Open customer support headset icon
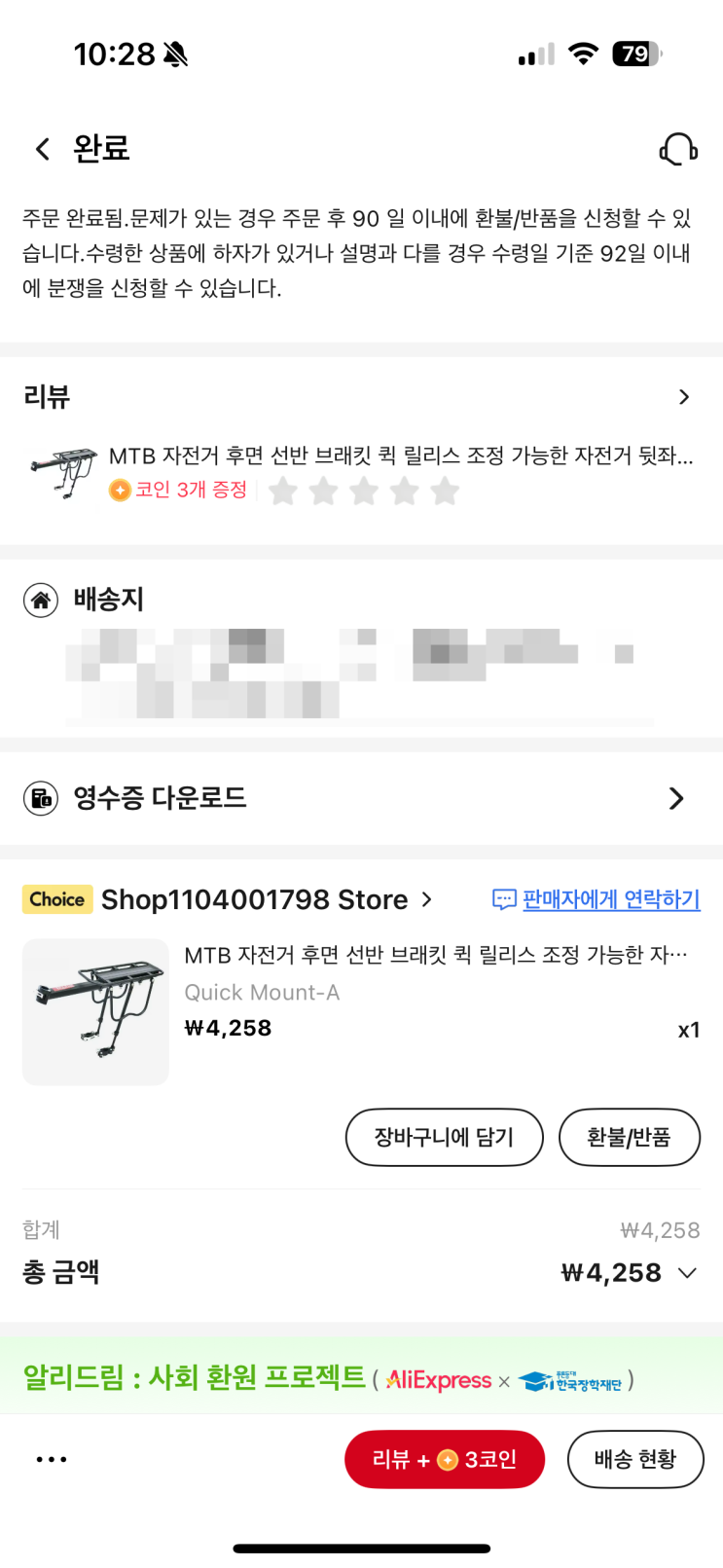 pyautogui.click(x=678, y=150)
